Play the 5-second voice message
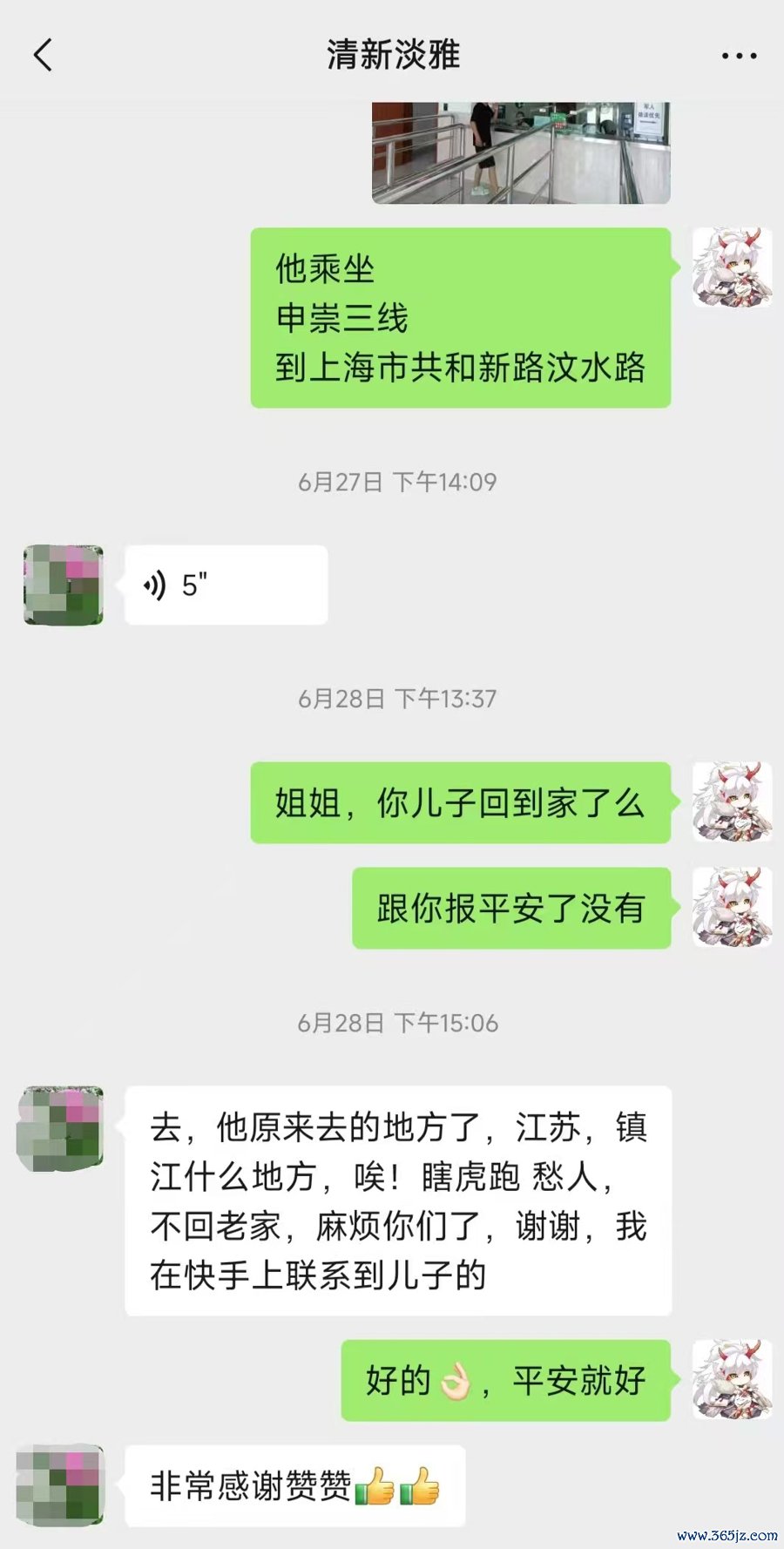This screenshot has height=1549, width=784. (x=226, y=585)
